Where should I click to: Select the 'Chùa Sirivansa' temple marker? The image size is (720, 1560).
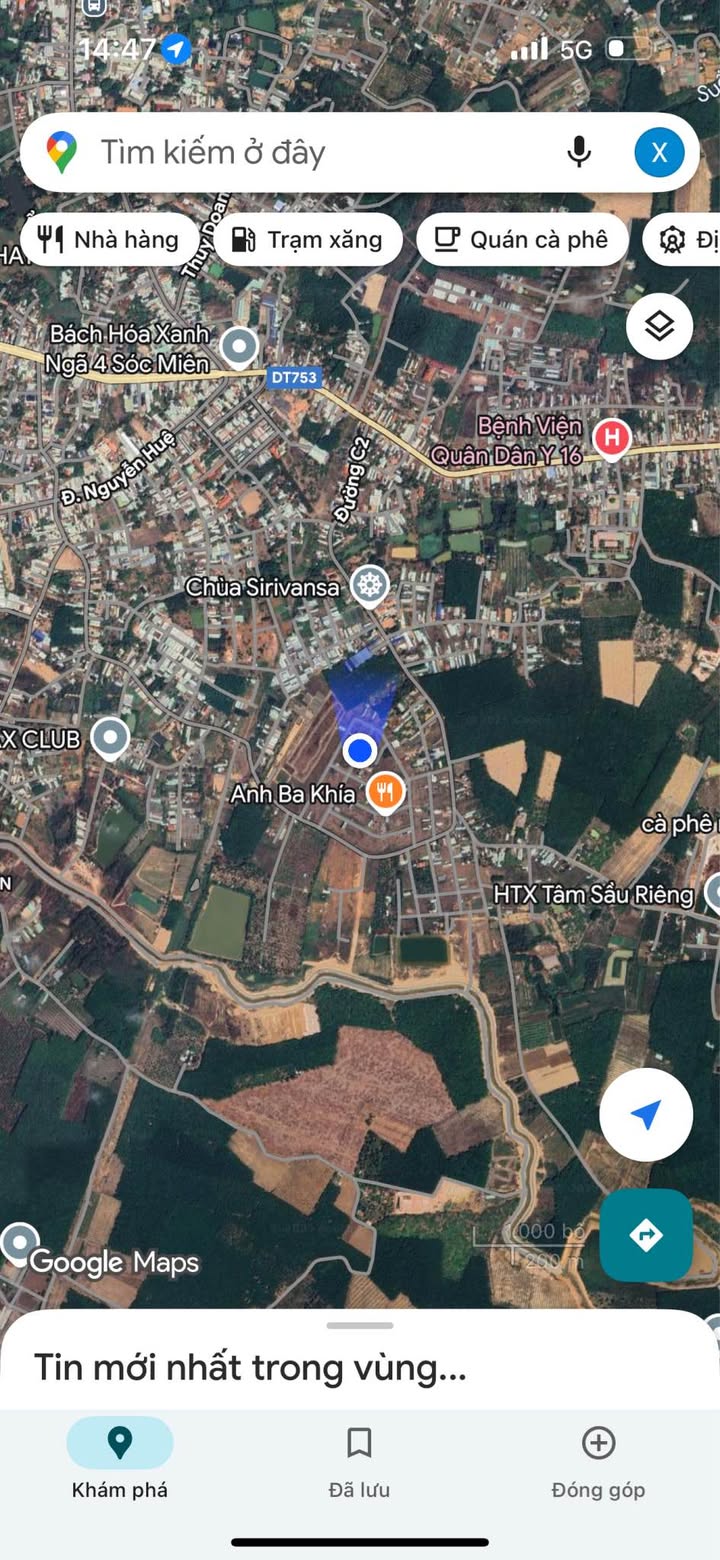[370, 586]
